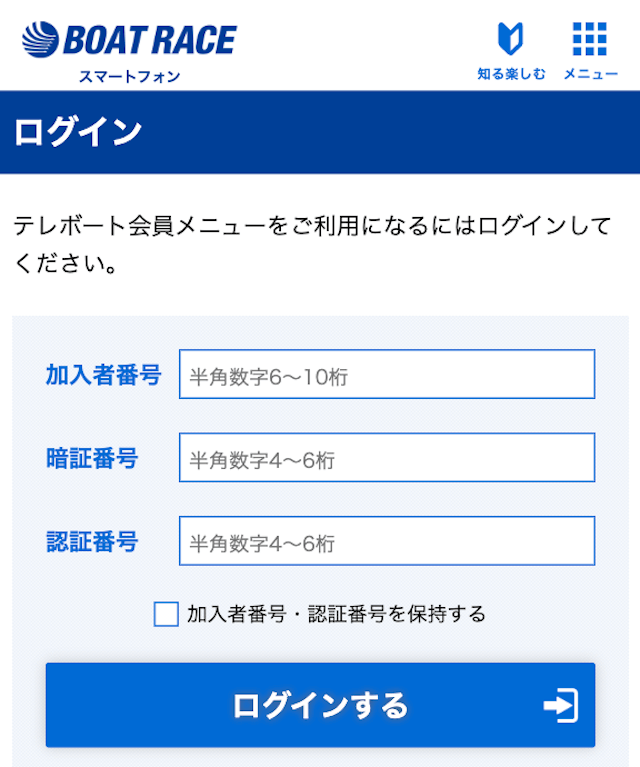Viewport: 640px width, 767px height.
Task: Focus the 暗証番号 input field
Action: (x=387, y=458)
